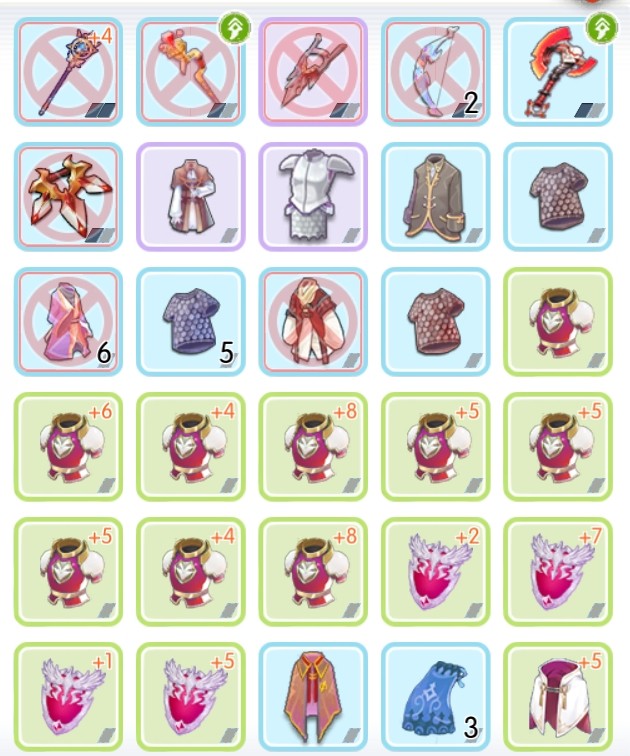Tap the red and white restricted robe
The width and height of the screenshot is (630, 756).
313,322
